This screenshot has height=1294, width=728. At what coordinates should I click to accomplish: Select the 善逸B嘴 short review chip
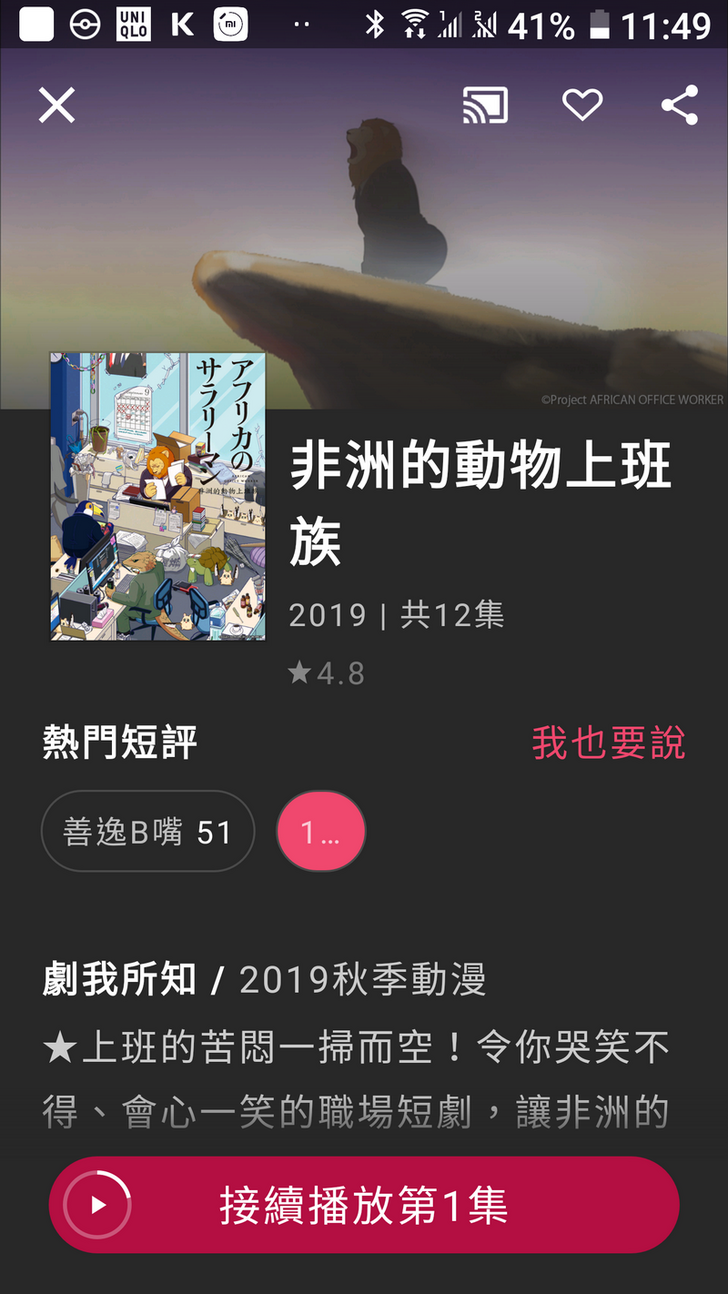[x=147, y=832]
